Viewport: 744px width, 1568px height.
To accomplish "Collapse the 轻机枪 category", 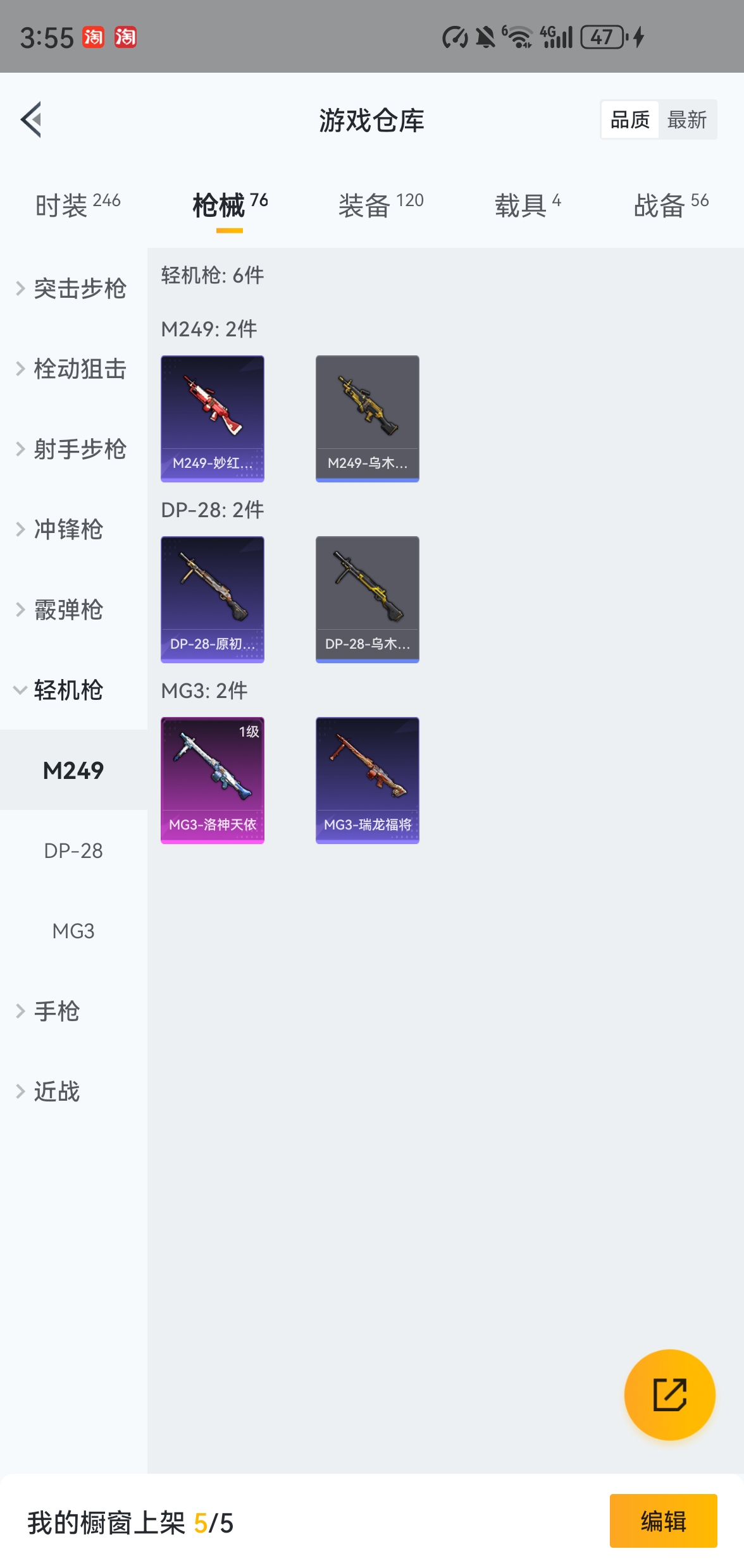I will coord(70,691).
